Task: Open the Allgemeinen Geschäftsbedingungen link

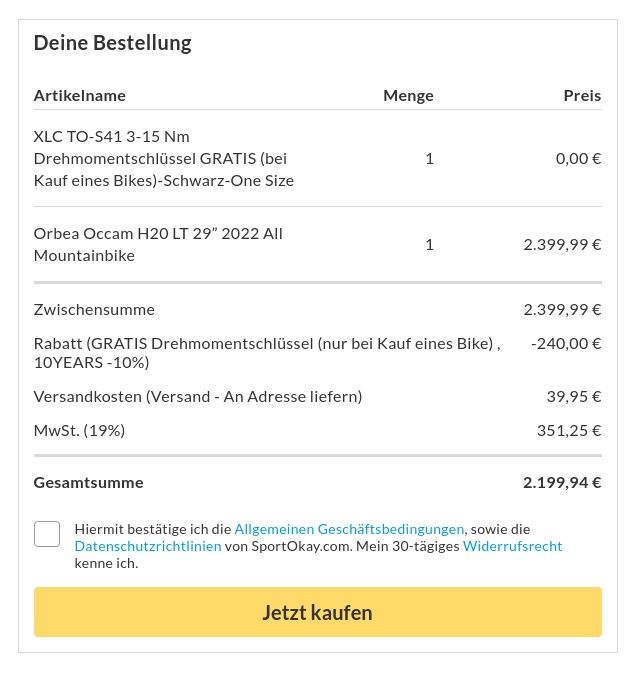Action: (349, 529)
